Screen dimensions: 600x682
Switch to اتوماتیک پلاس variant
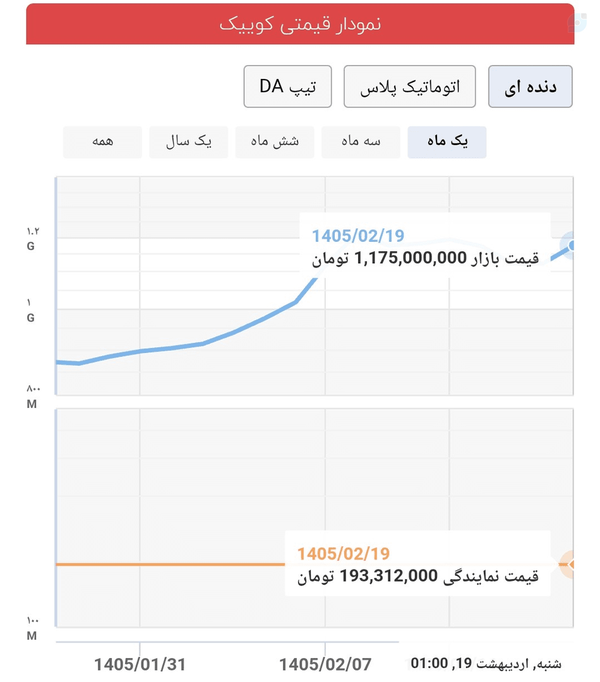409,87
